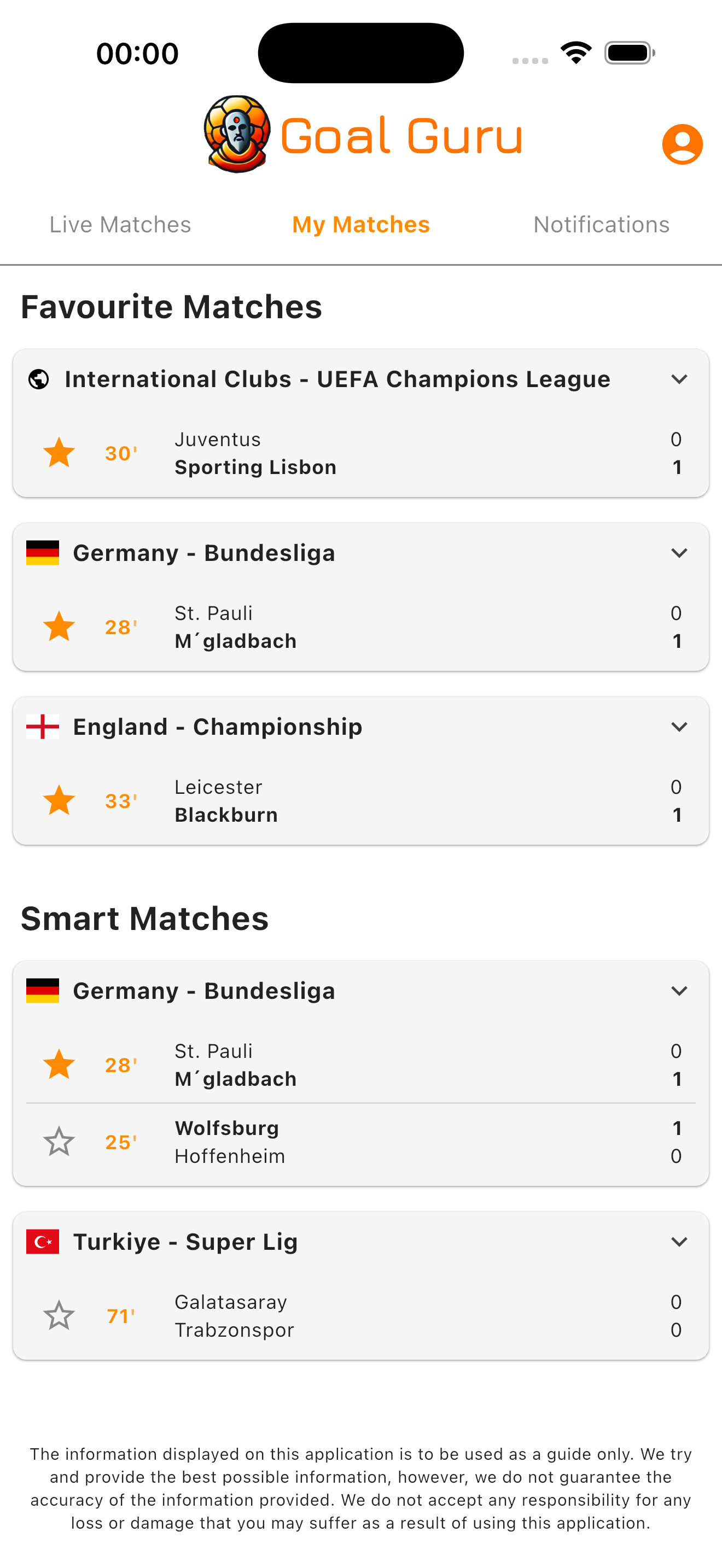Collapse the Turkiye Super Lig section
Screen dimensions: 722x1568
click(x=680, y=1241)
